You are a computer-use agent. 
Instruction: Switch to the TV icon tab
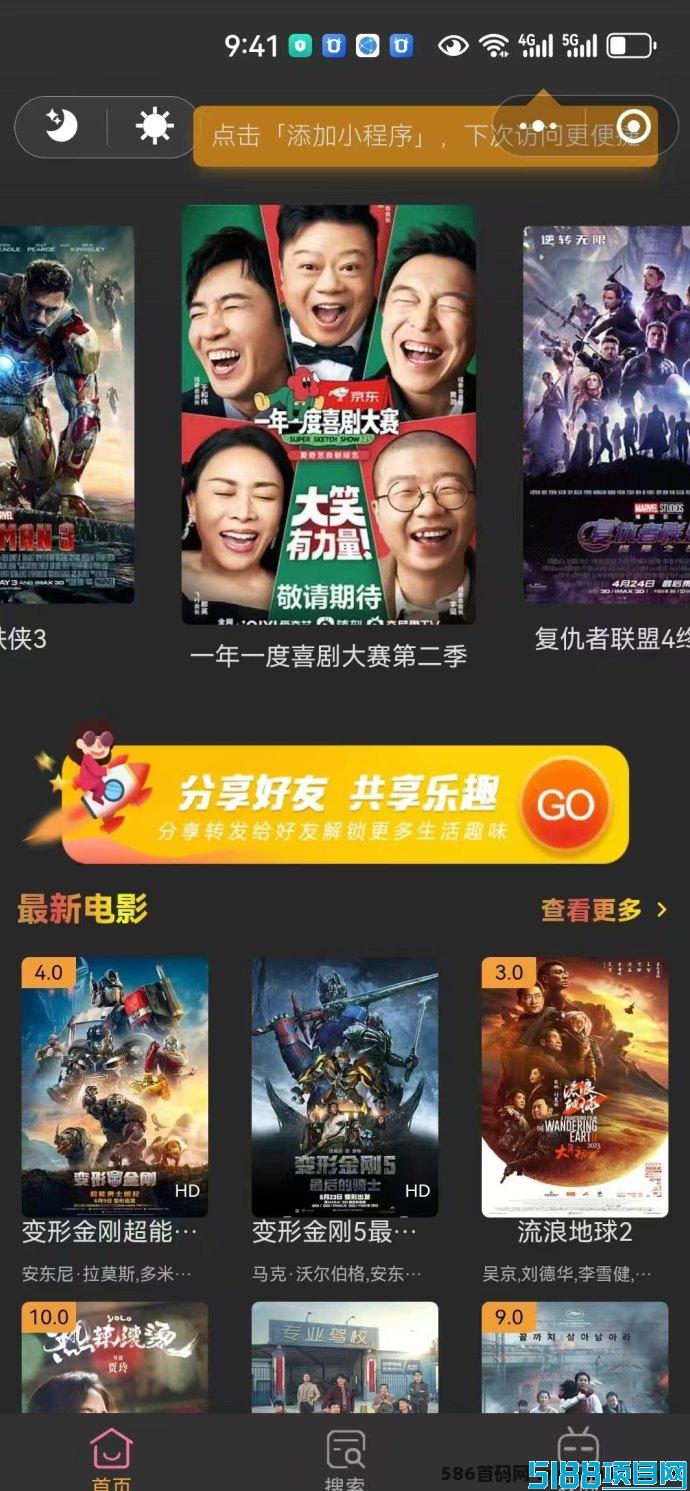(578, 1451)
